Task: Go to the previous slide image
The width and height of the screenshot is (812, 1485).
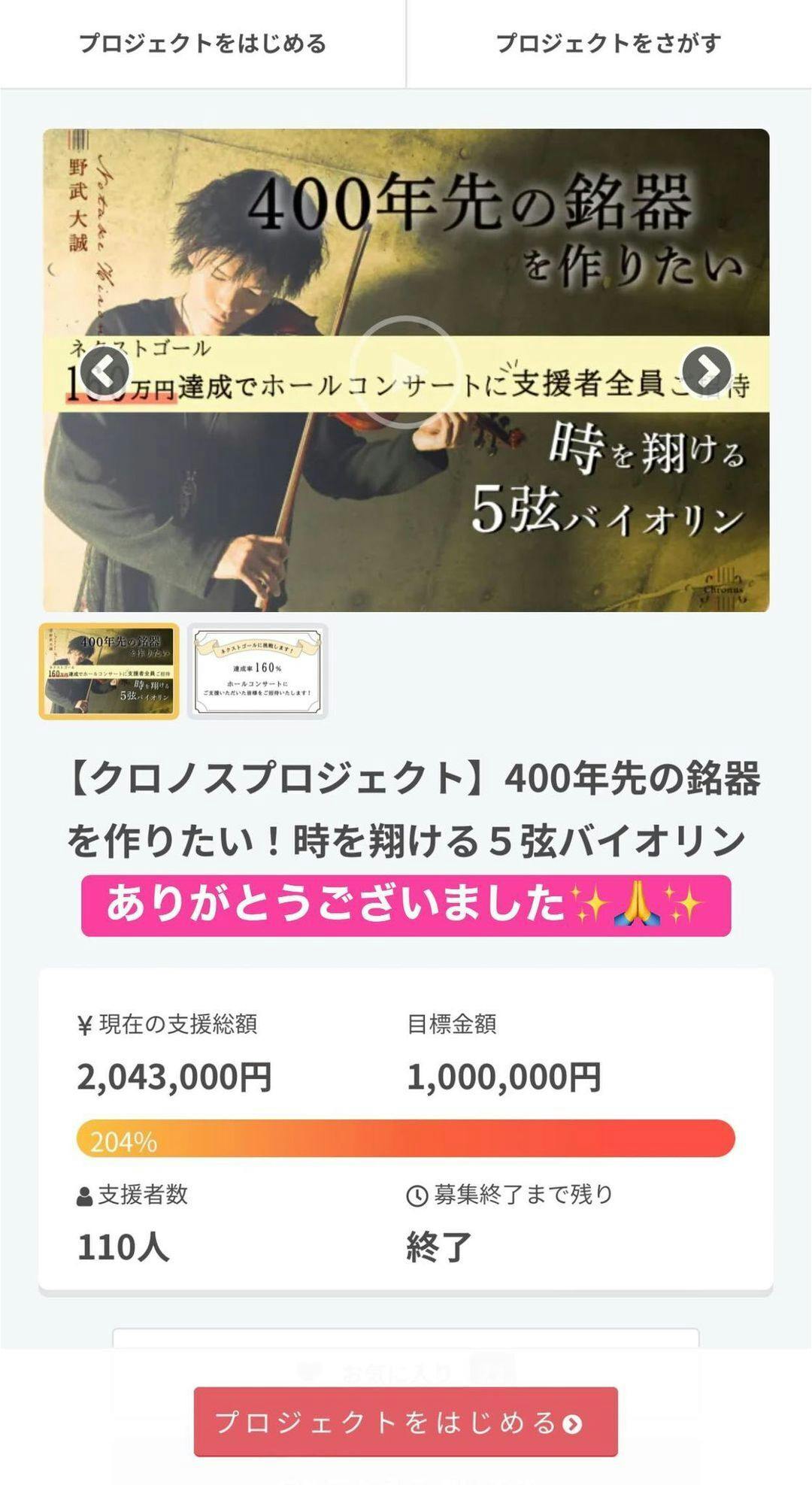Action: coord(105,370)
